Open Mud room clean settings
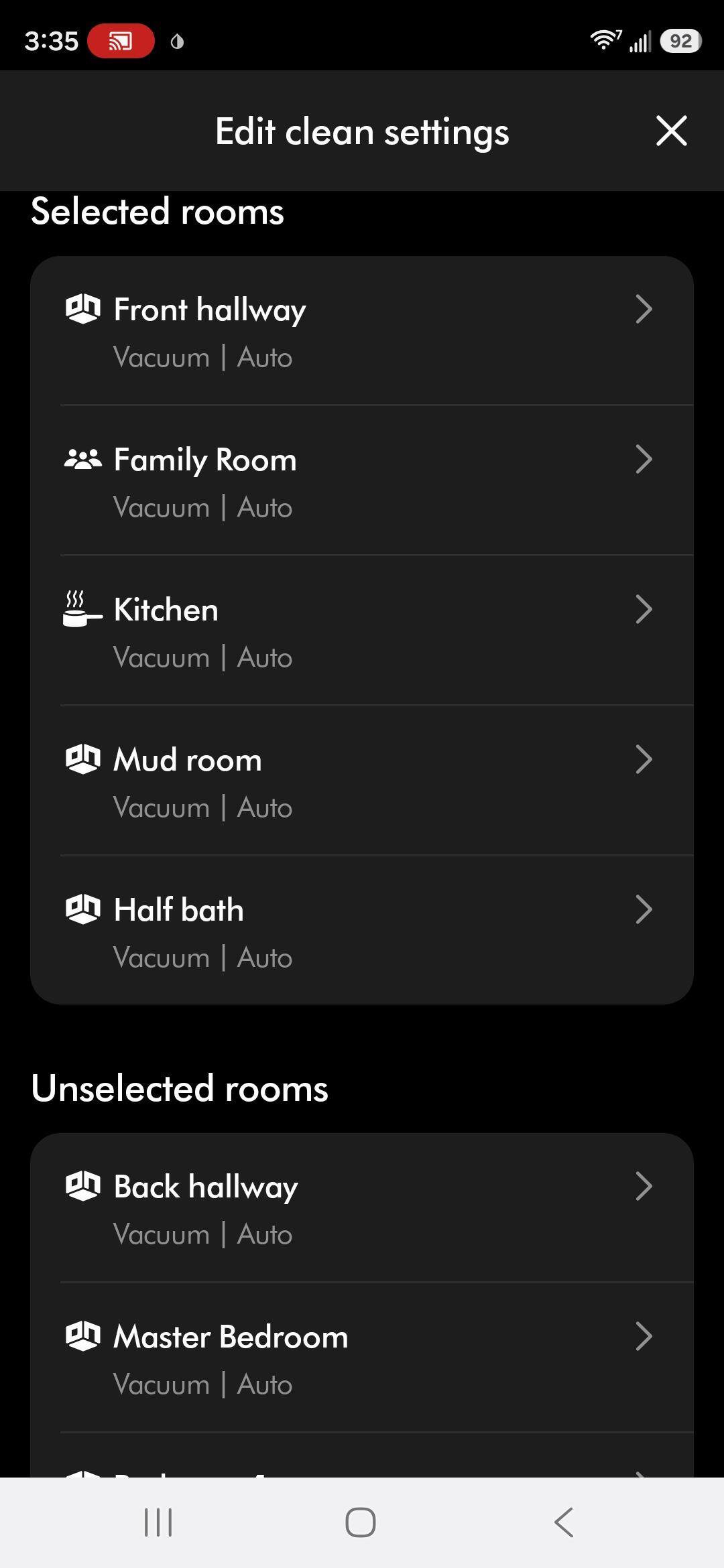724x1568 pixels. pos(362,781)
